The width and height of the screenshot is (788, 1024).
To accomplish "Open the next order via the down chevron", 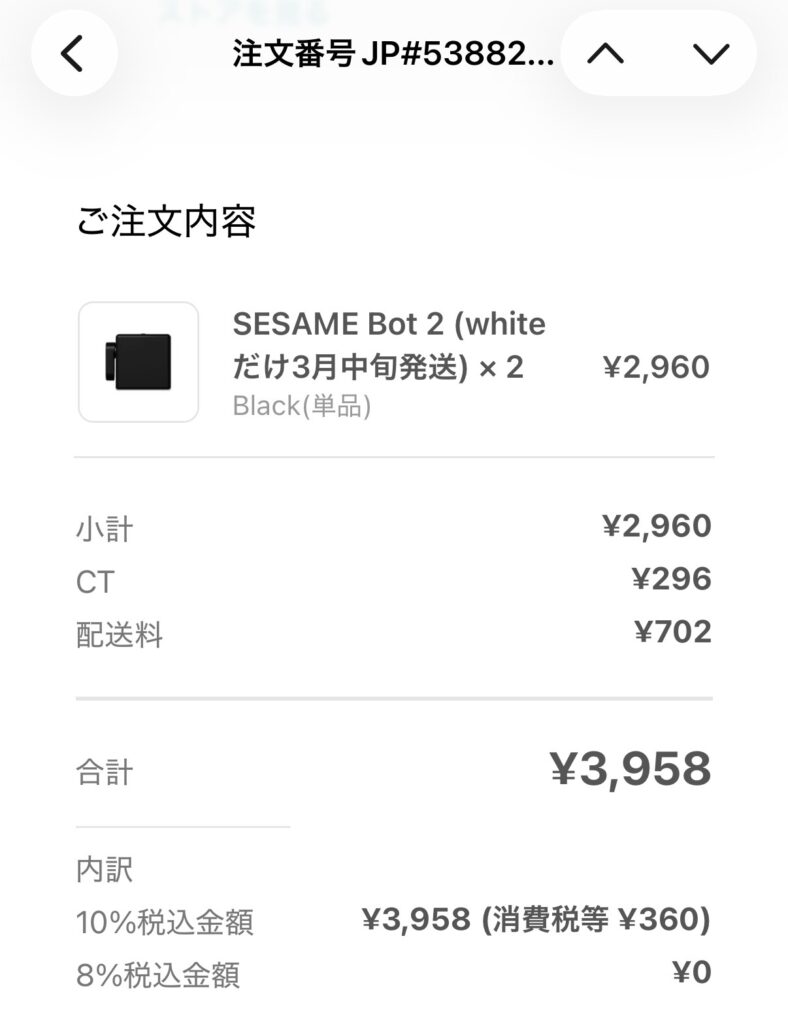I will (710, 52).
